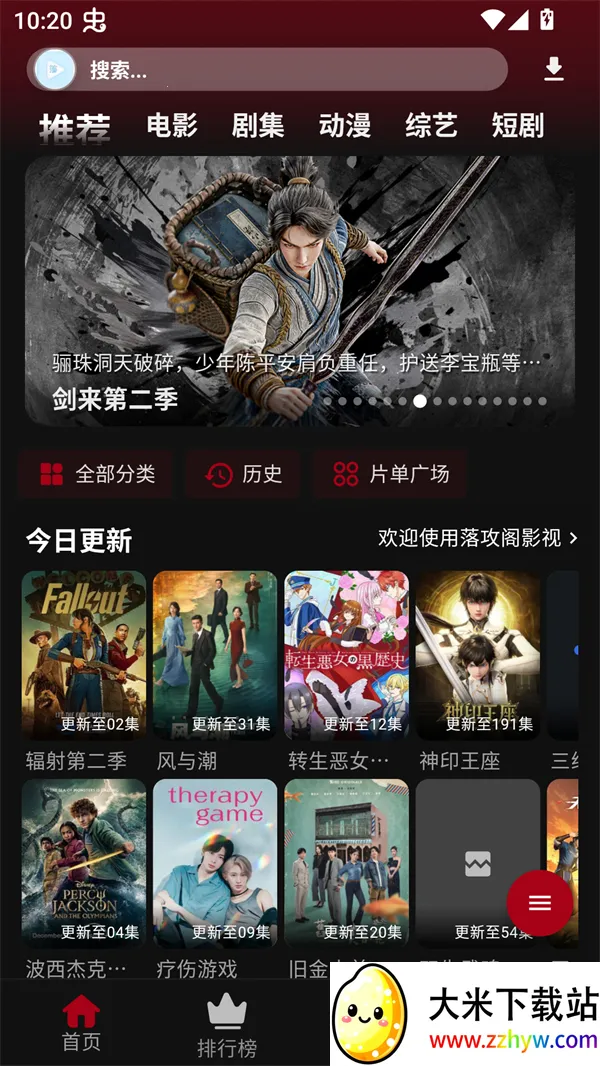This screenshot has width=600, height=1066.
Task: Switch to the 电影 tab
Action: [x=172, y=126]
